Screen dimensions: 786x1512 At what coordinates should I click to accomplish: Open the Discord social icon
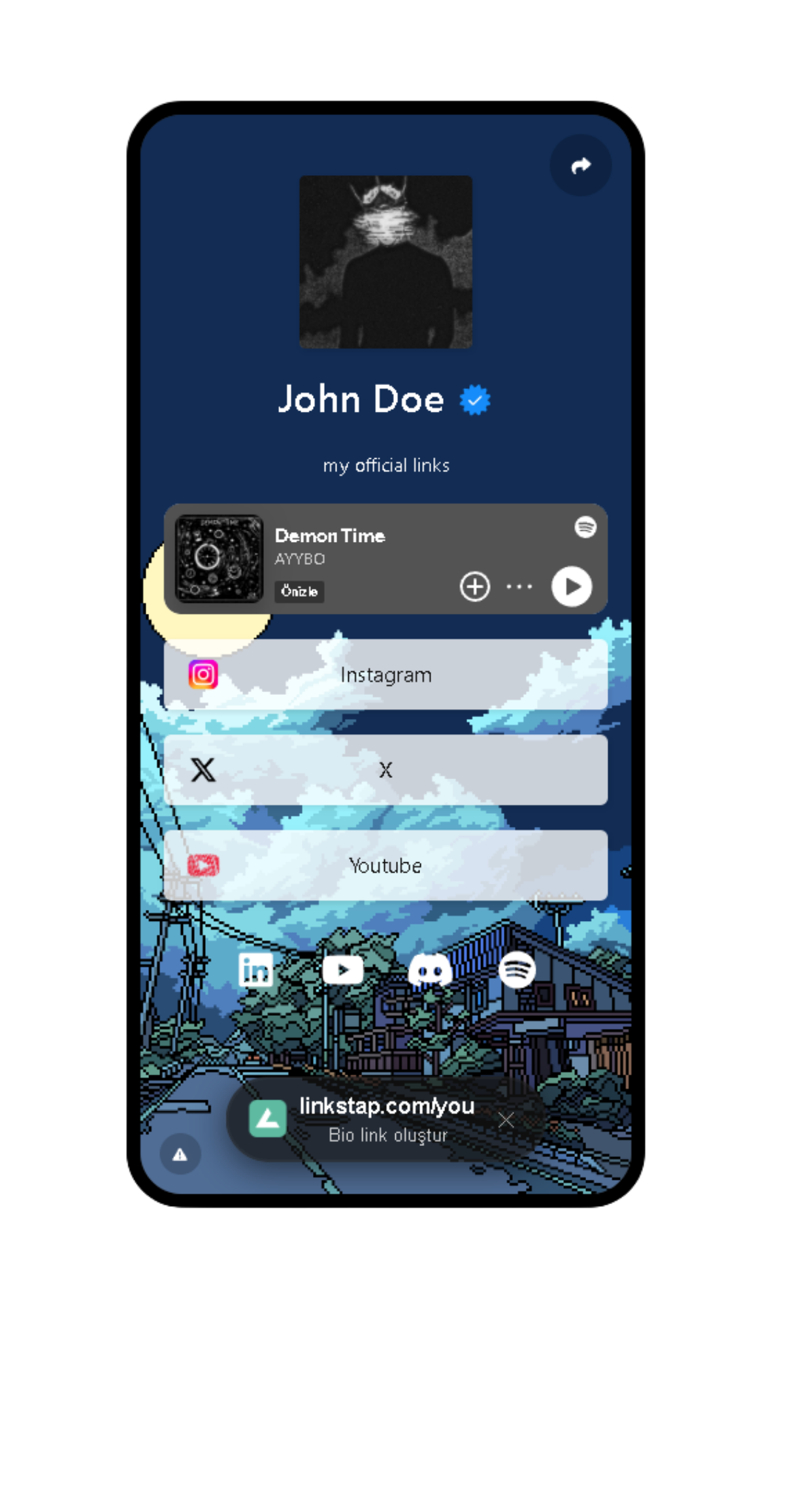pyautogui.click(x=430, y=970)
